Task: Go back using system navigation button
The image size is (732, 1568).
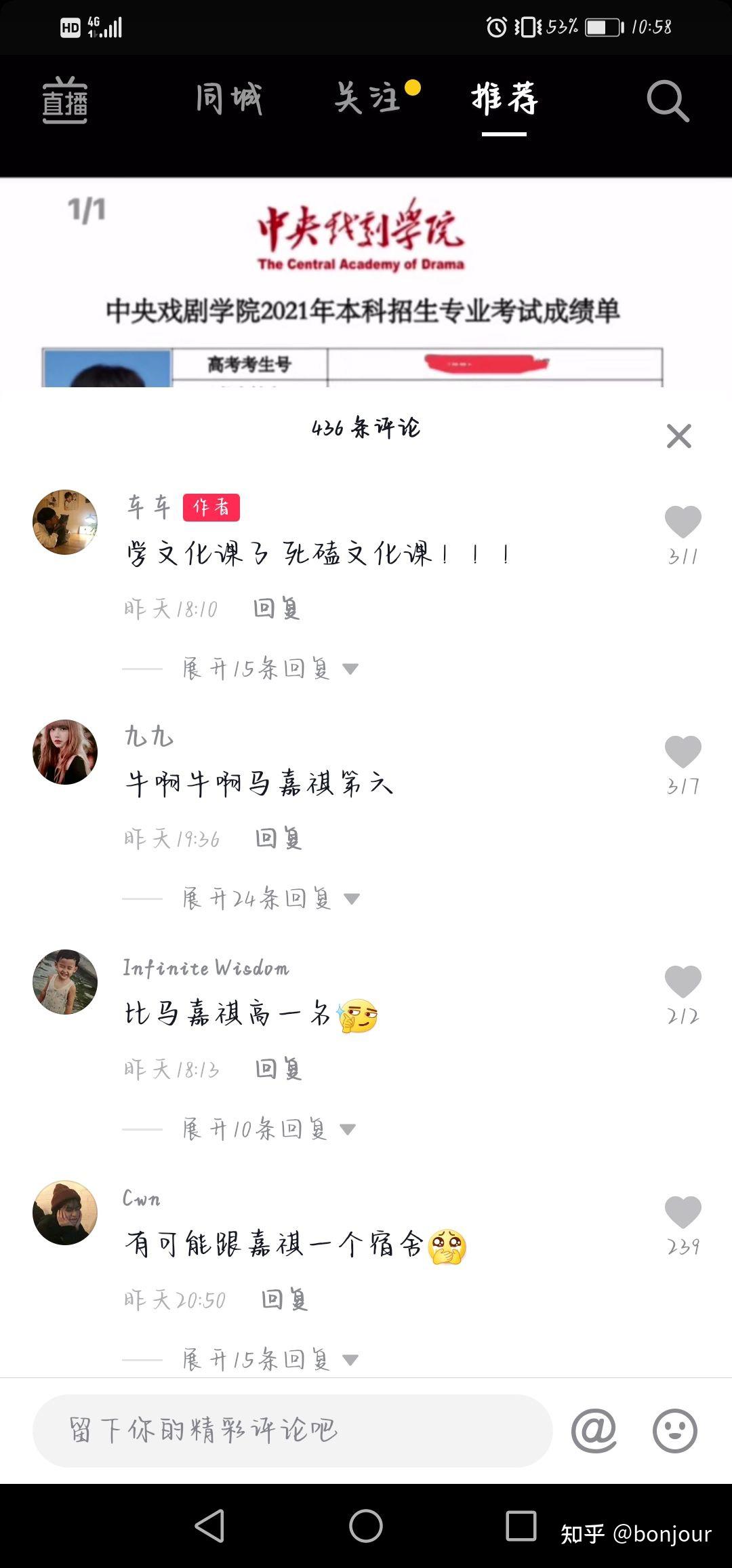Action: point(210,1526)
